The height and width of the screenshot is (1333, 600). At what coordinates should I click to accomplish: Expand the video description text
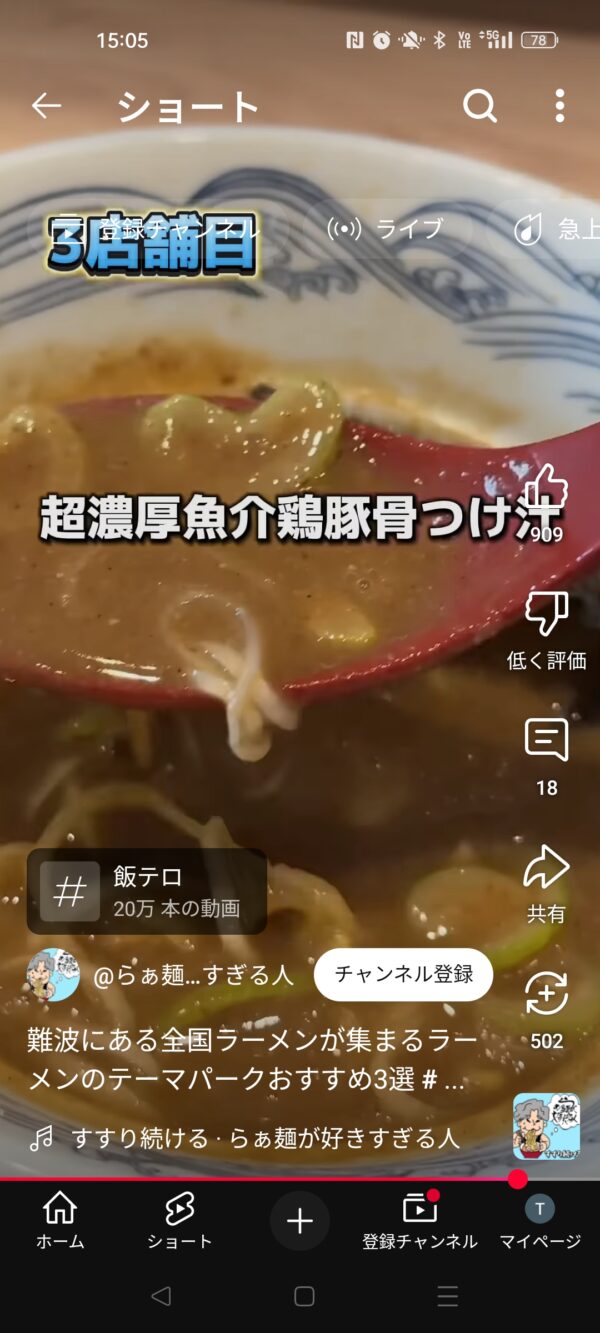click(252, 1060)
